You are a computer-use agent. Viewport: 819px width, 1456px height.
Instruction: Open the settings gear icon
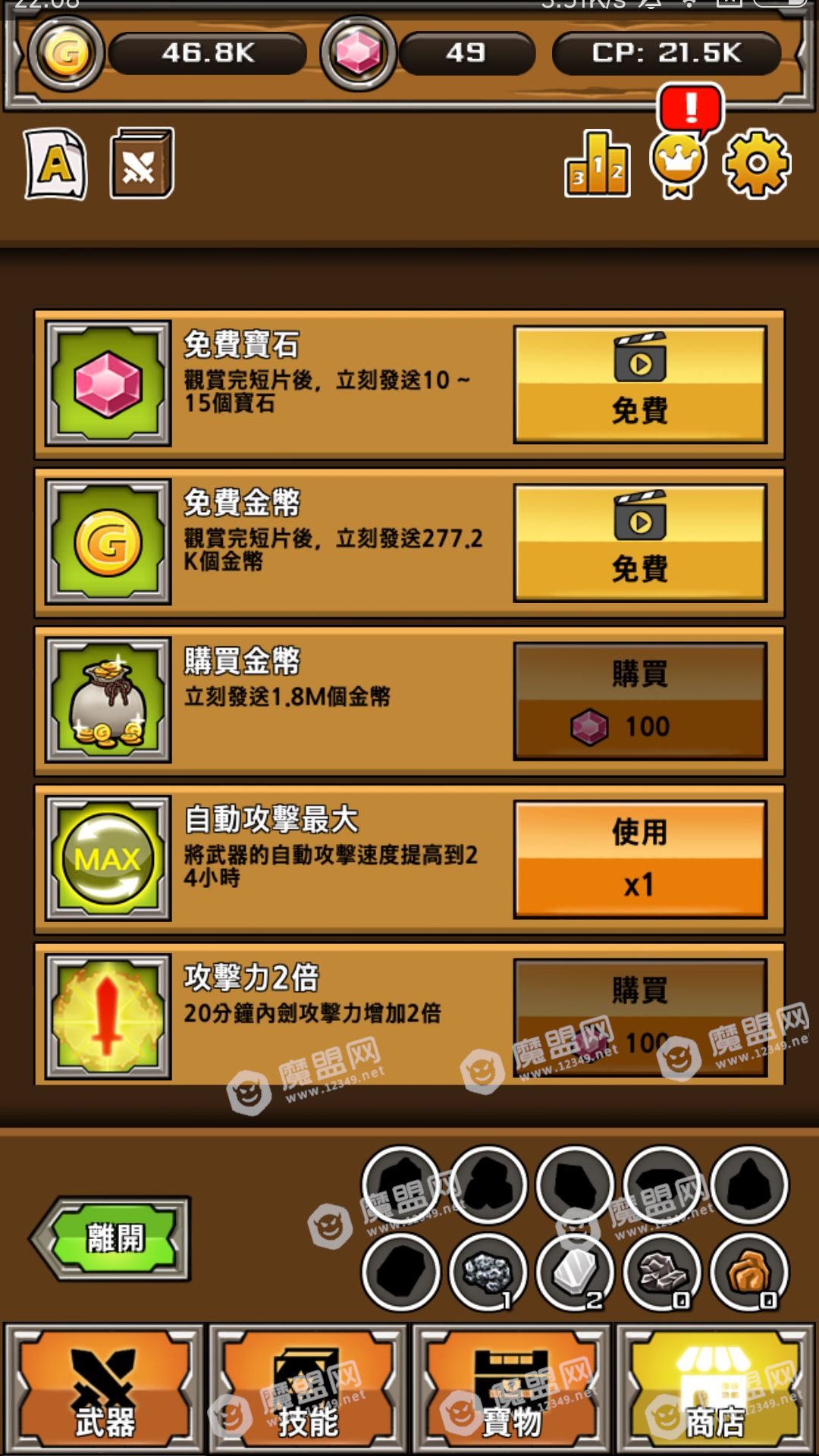pyautogui.click(x=757, y=163)
